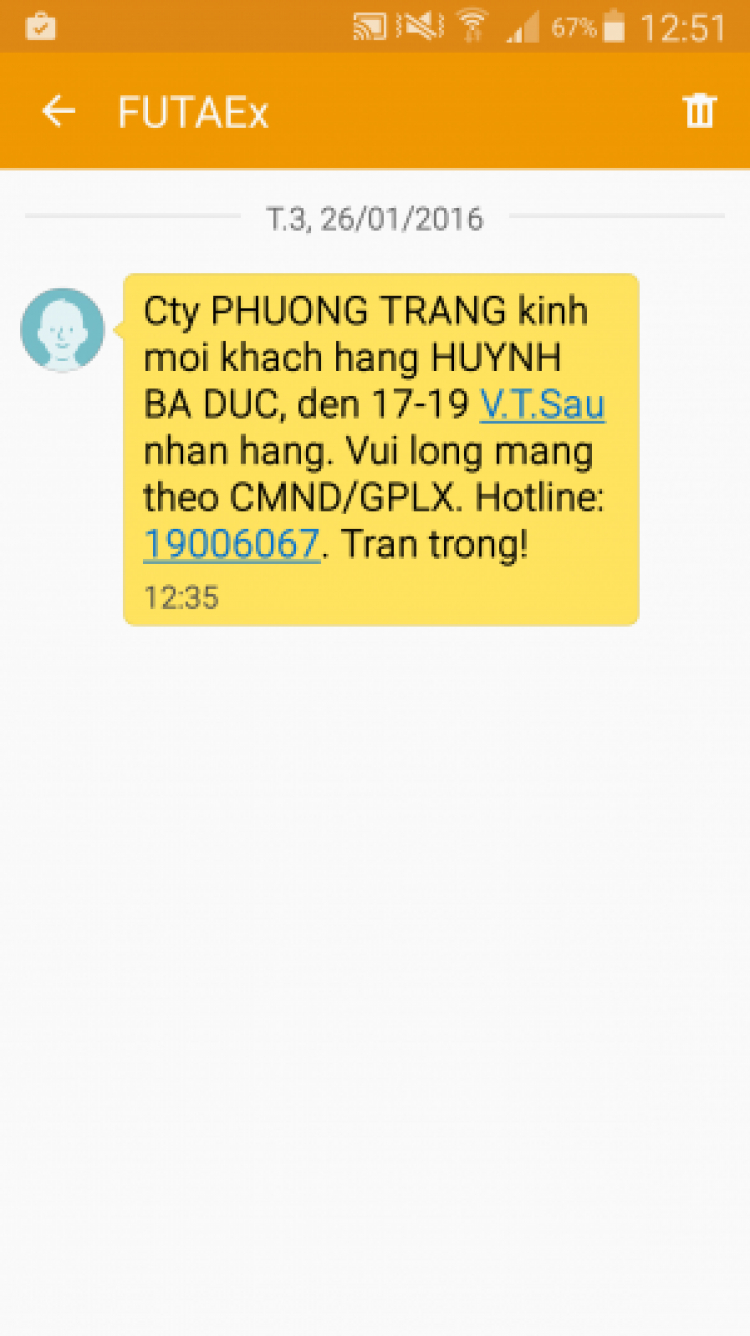Call the hotline number 19006067

pyautogui.click(x=231, y=545)
